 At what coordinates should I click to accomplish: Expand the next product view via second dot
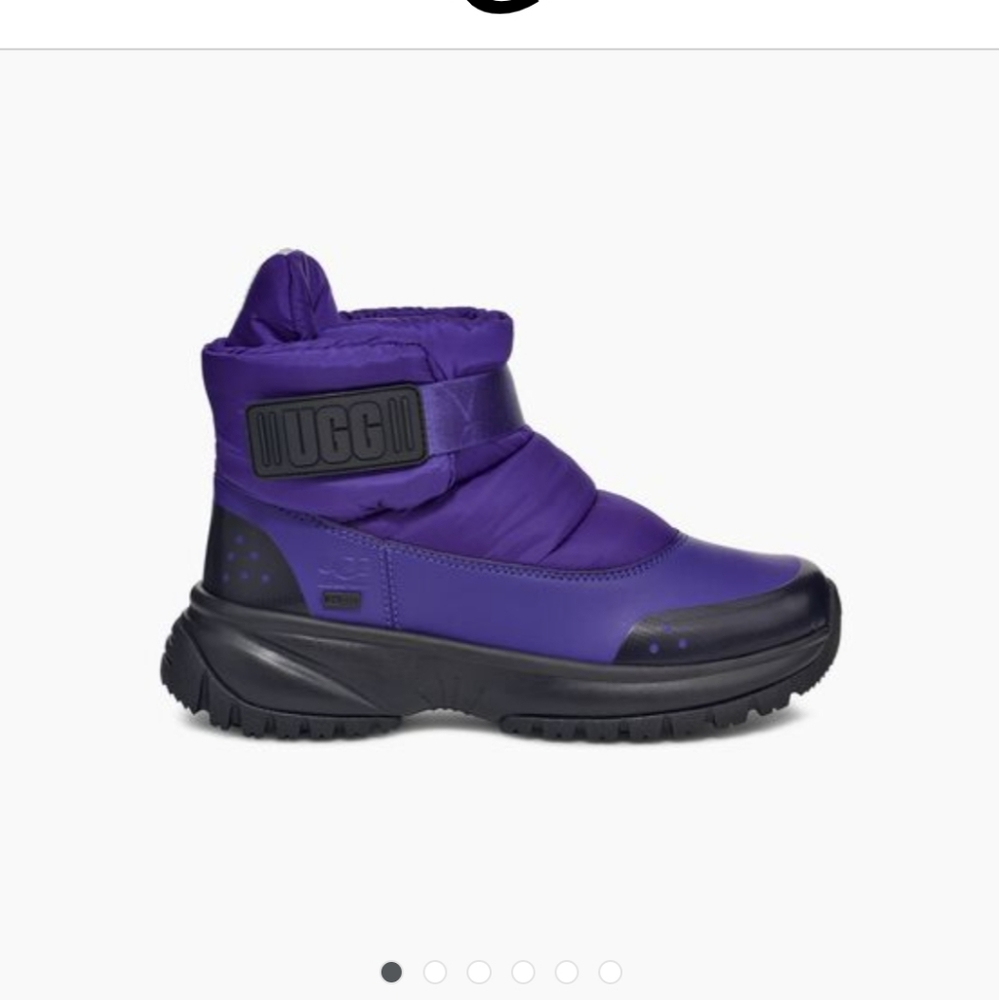435,970
